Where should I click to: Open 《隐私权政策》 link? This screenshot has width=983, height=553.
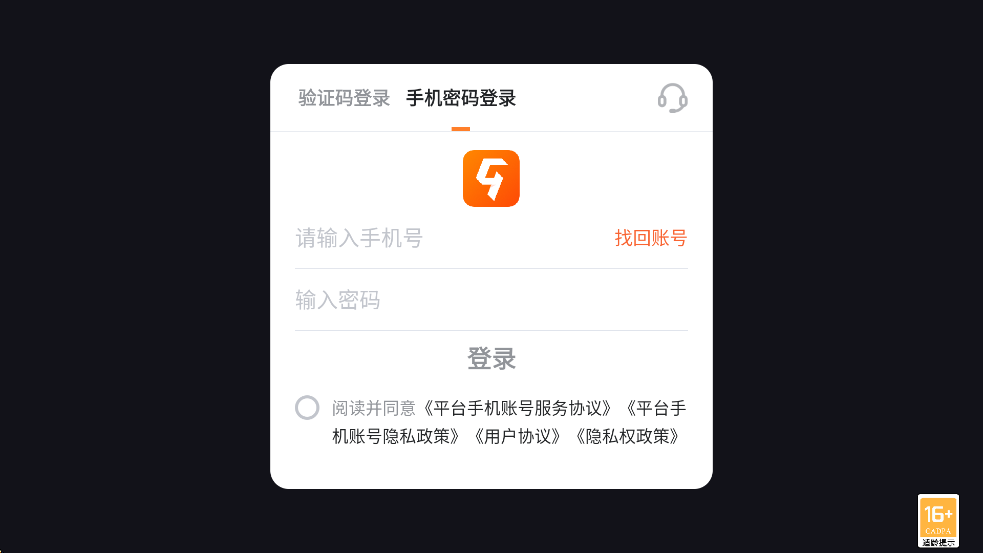point(627,436)
